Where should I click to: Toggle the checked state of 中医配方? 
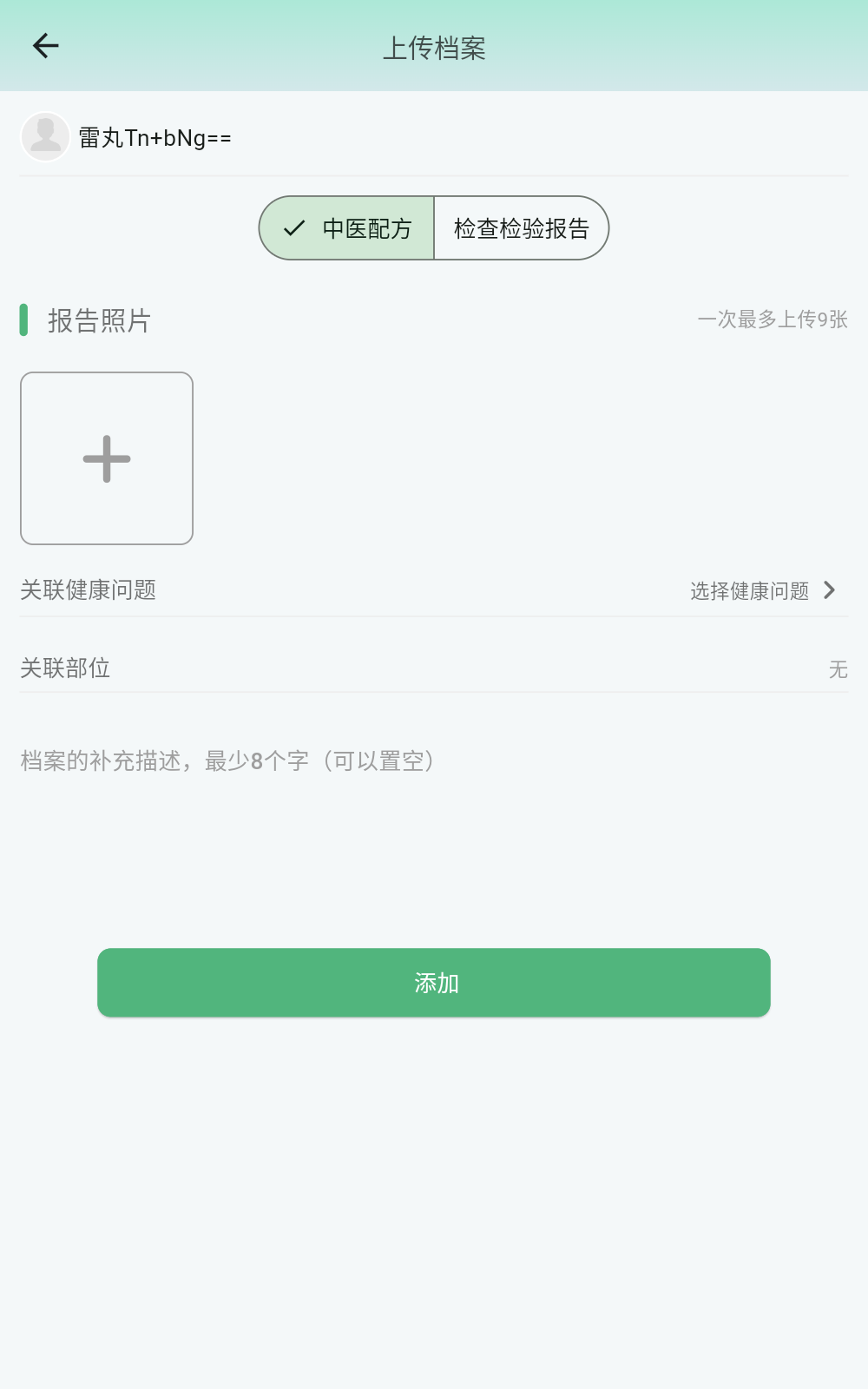[x=345, y=228]
